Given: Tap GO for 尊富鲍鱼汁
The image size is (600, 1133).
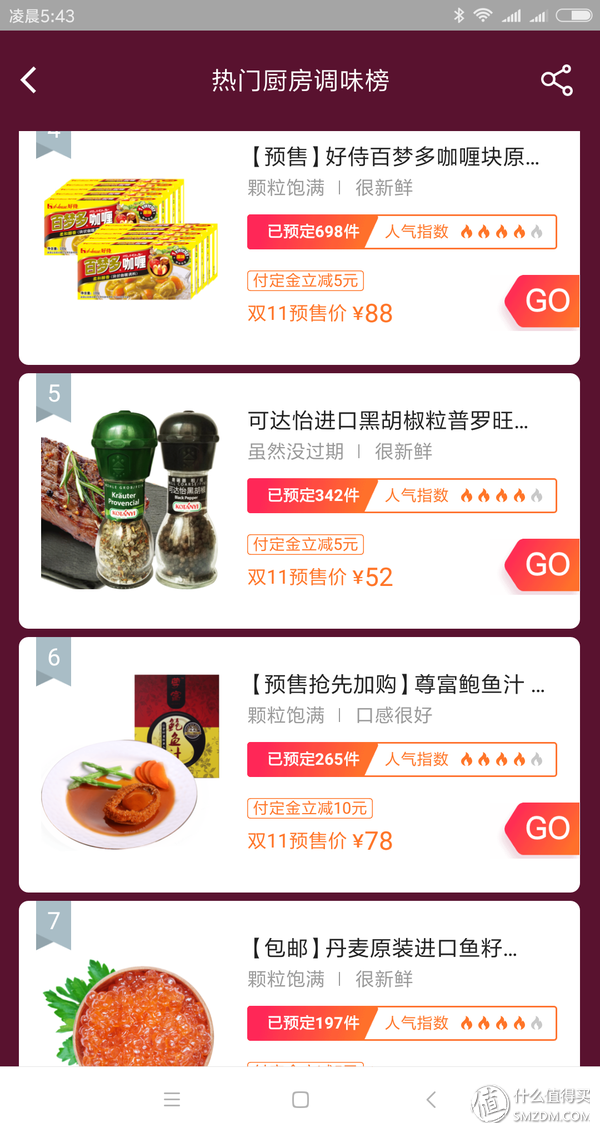Looking at the screenshot, I should [x=545, y=829].
